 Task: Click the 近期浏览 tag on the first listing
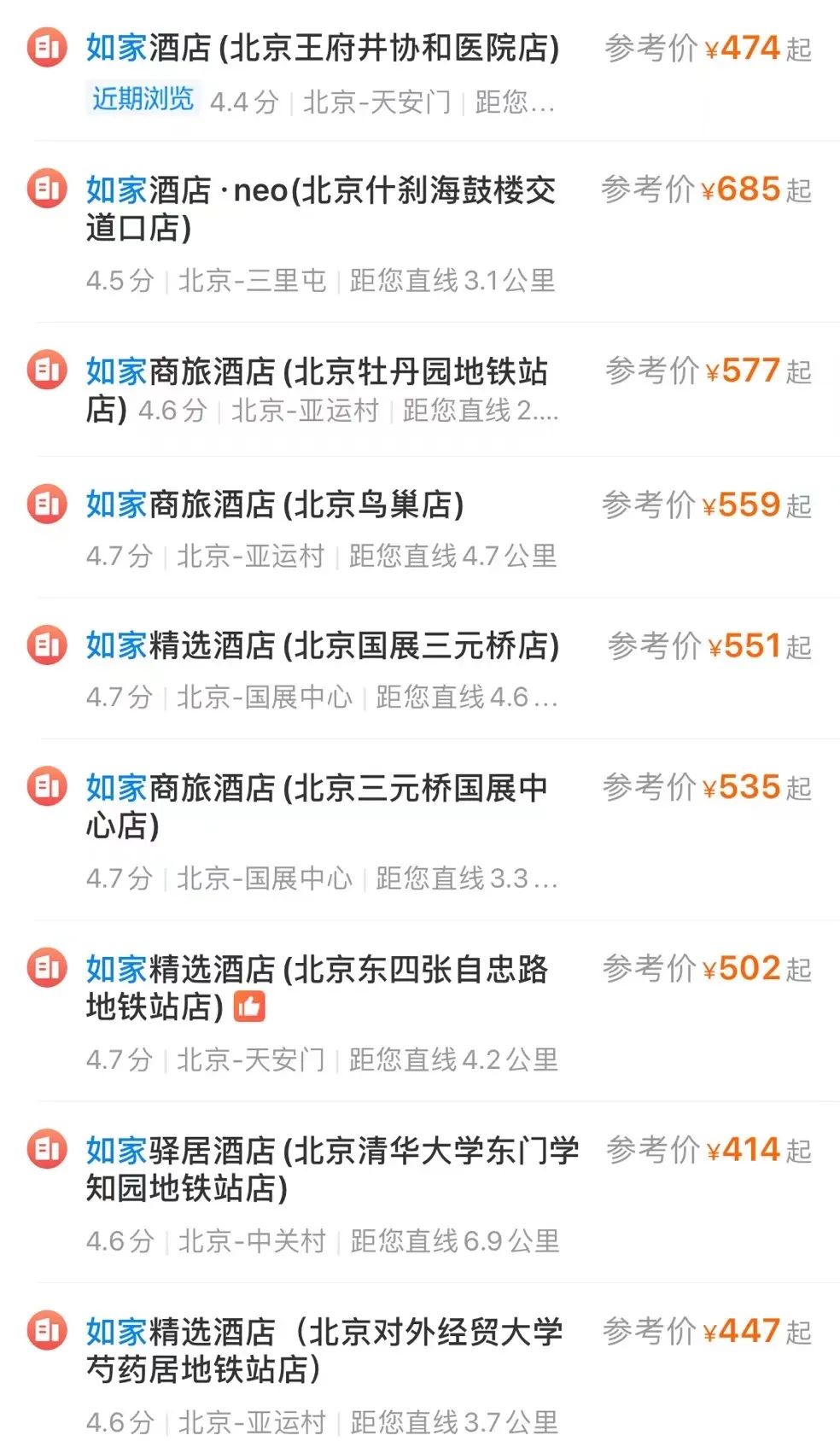pyautogui.click(x=143, y=101)
